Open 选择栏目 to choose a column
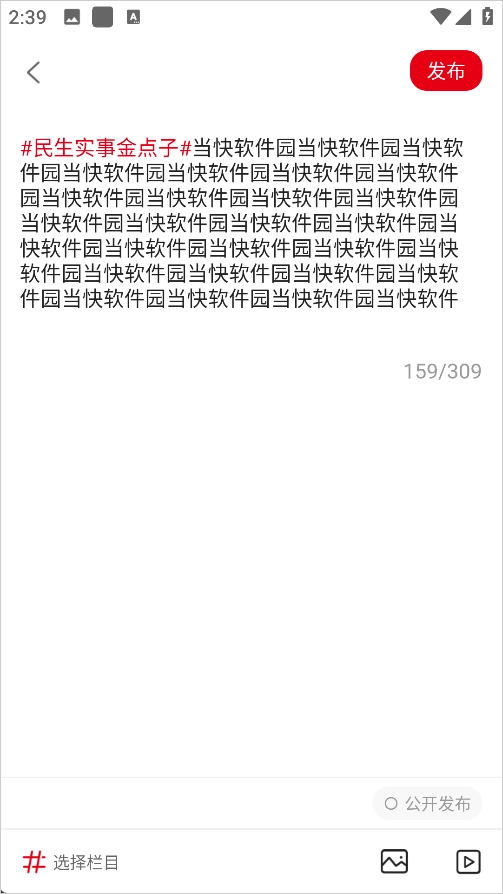 pos(71,862)
